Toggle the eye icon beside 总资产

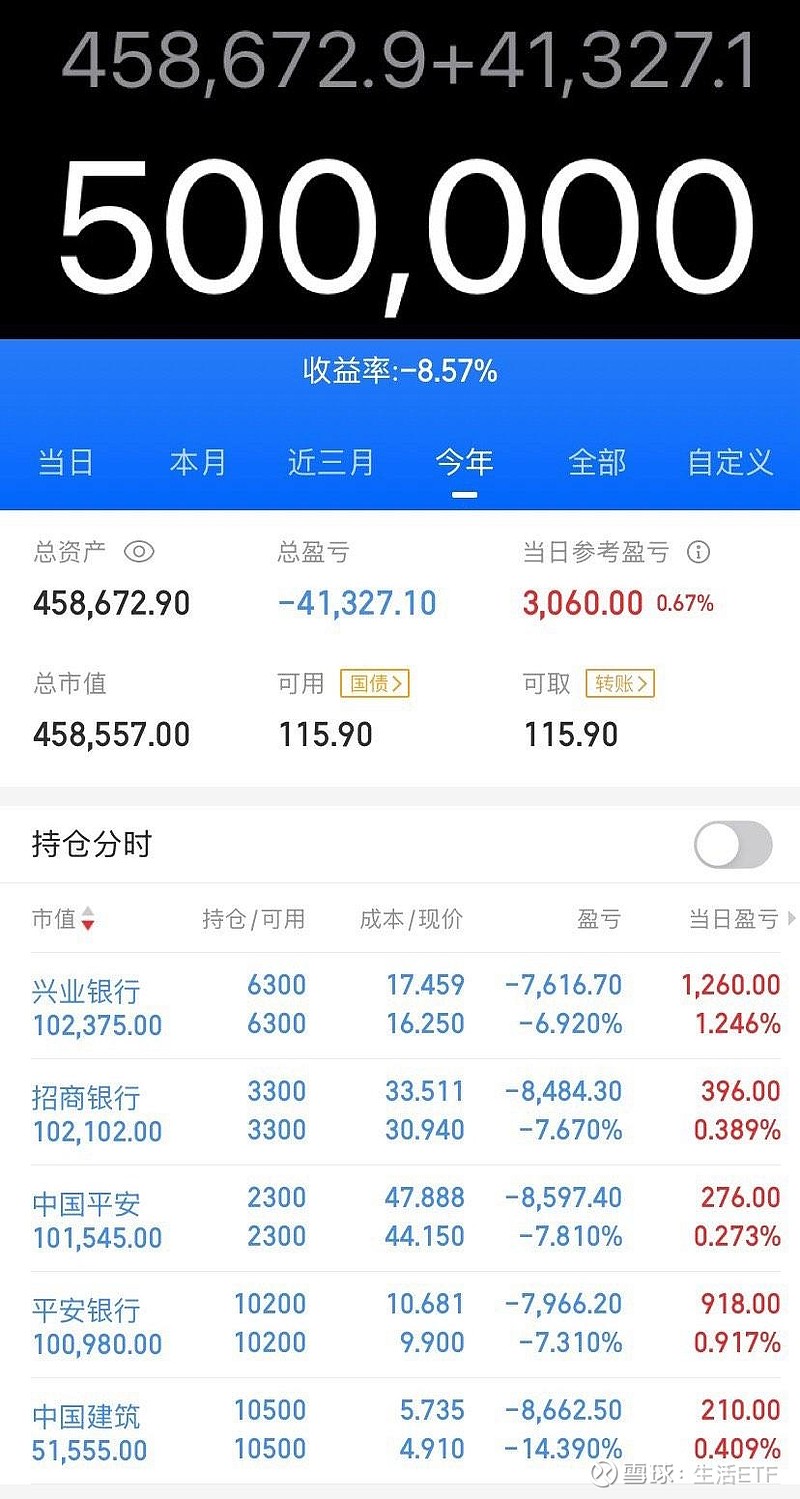click(x=138, y=552)
